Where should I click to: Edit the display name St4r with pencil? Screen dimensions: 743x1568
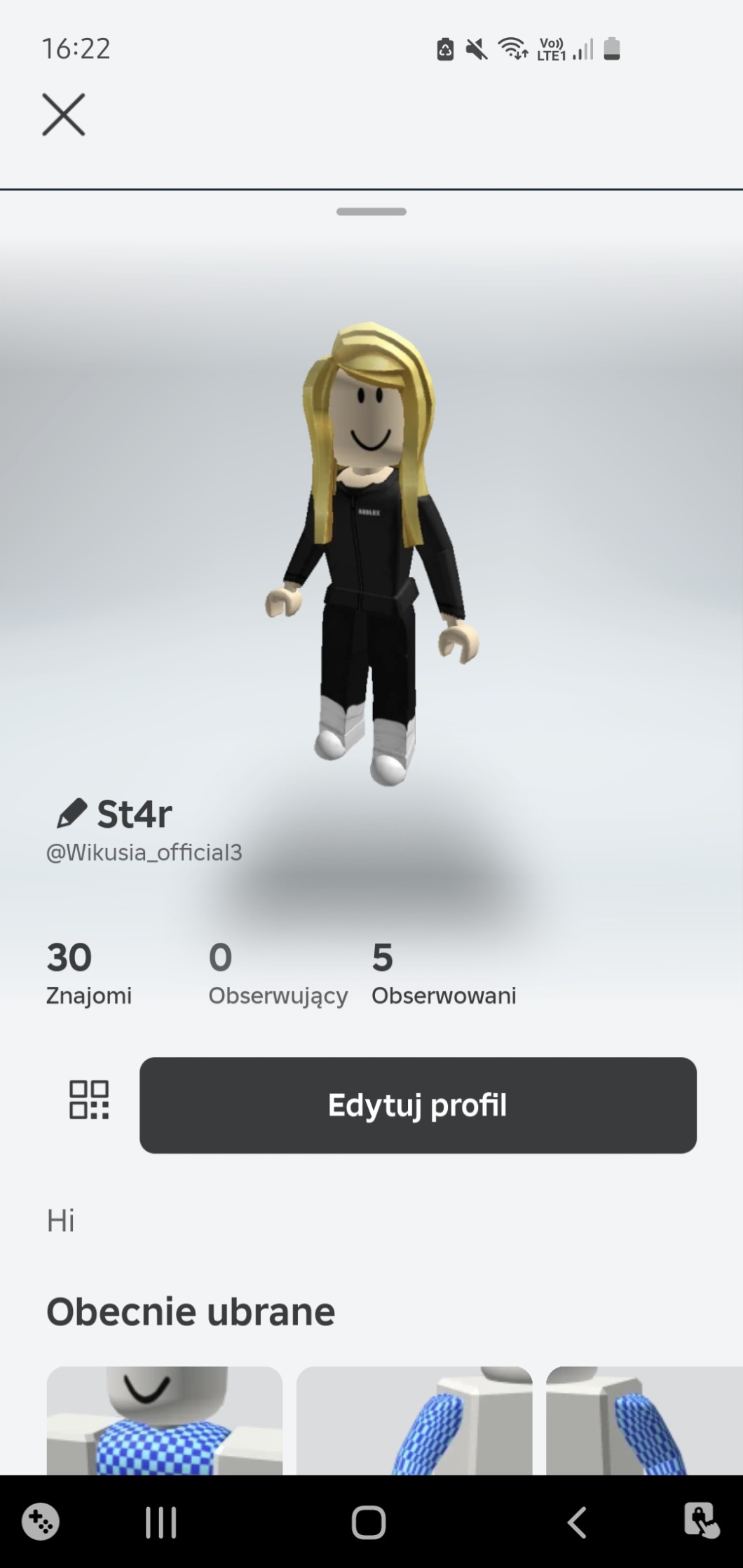click(71, 813)
